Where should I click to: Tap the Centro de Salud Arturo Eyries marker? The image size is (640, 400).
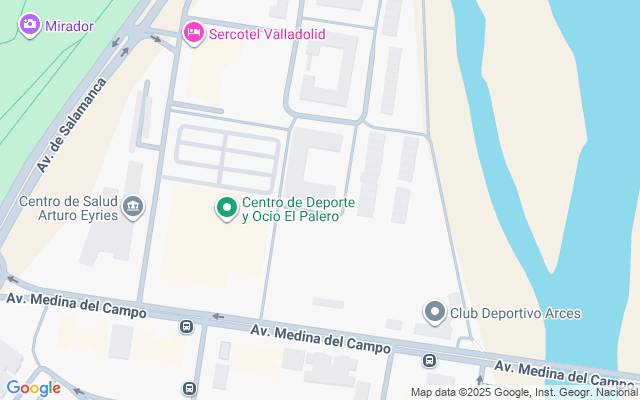pyautogui.click(x=133, y=207)
